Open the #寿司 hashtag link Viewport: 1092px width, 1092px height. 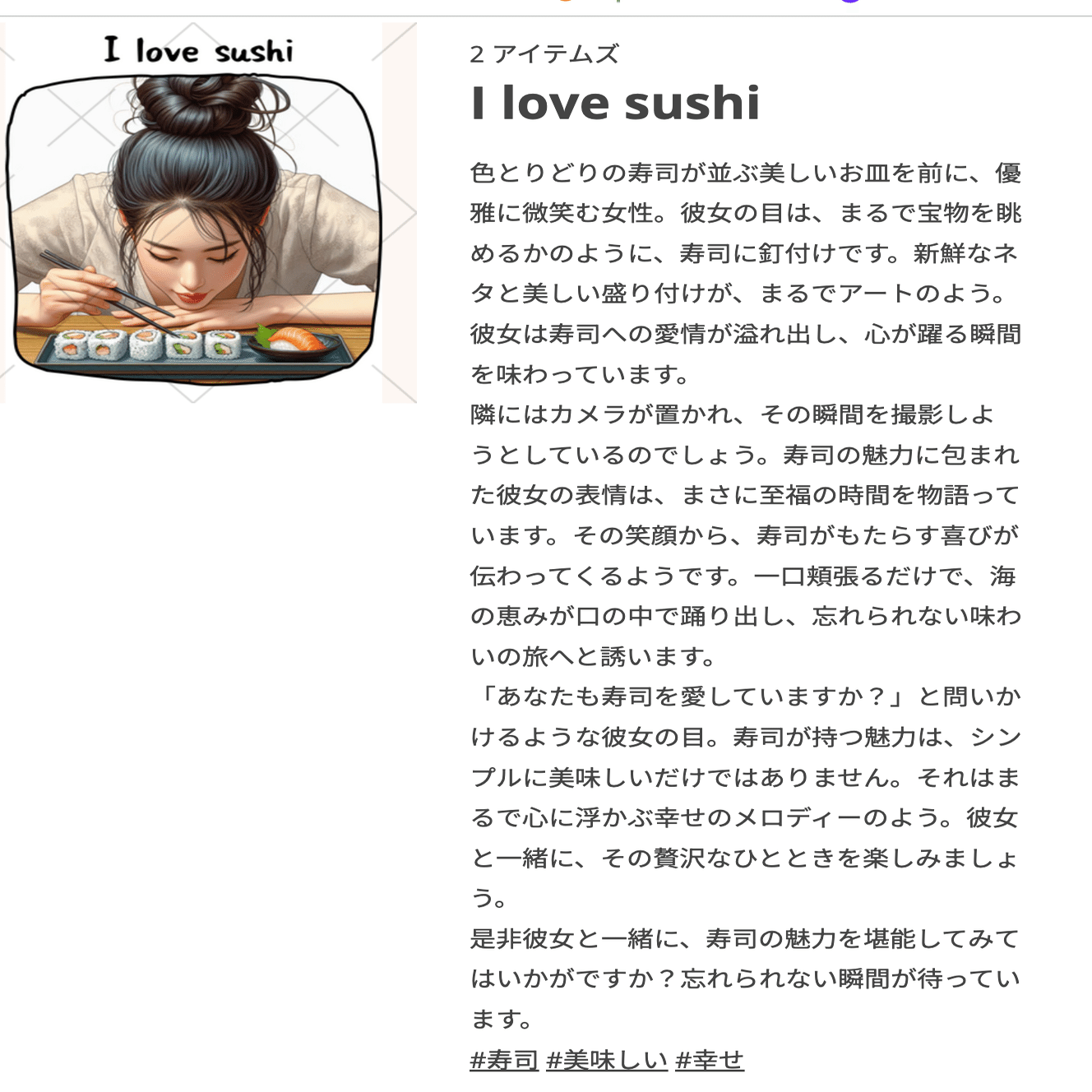[504, 1060]
